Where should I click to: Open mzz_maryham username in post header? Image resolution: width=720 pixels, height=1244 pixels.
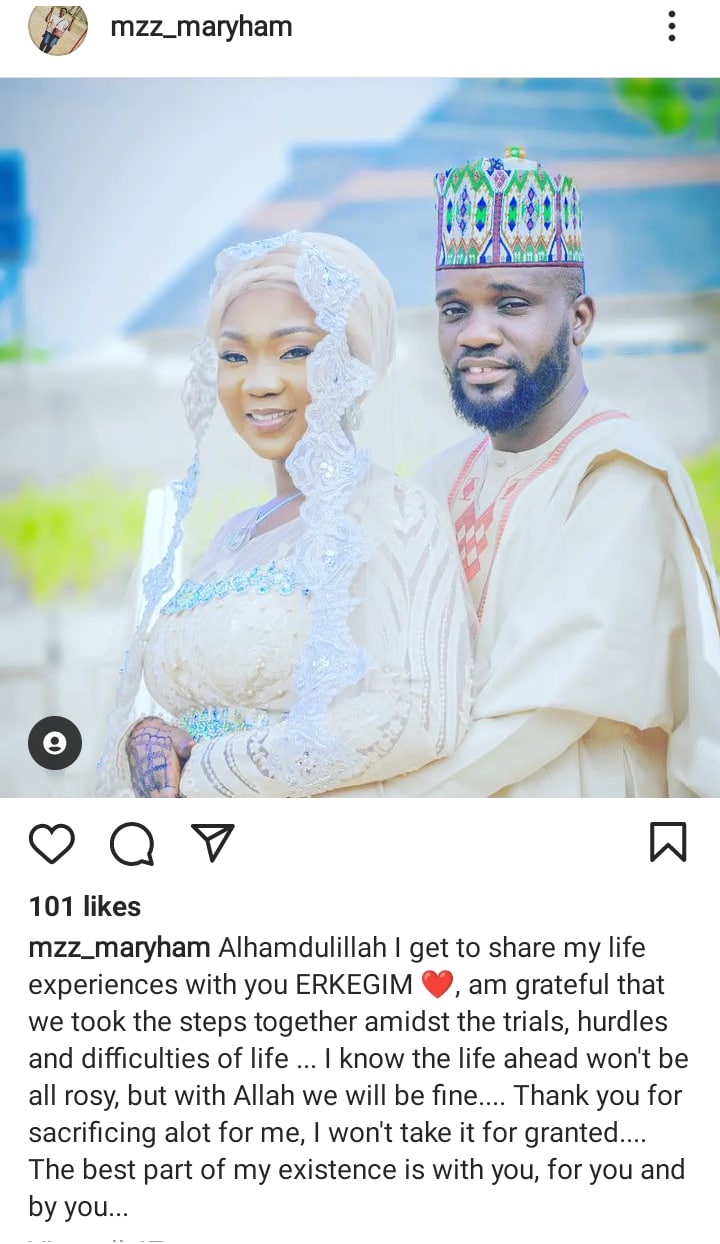pos(201,27)
